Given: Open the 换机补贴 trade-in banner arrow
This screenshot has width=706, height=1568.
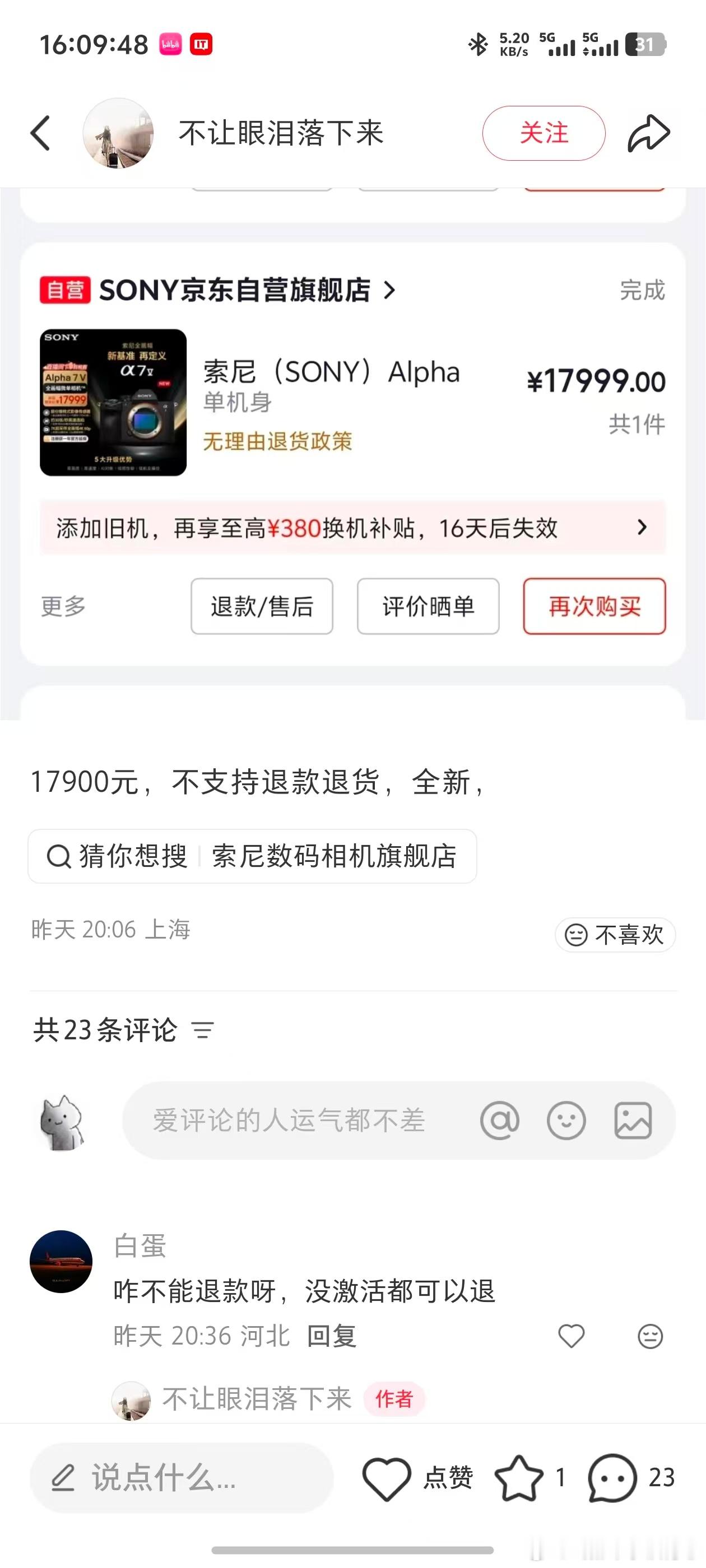Looking at the screenshot, I should coord(642,528).
